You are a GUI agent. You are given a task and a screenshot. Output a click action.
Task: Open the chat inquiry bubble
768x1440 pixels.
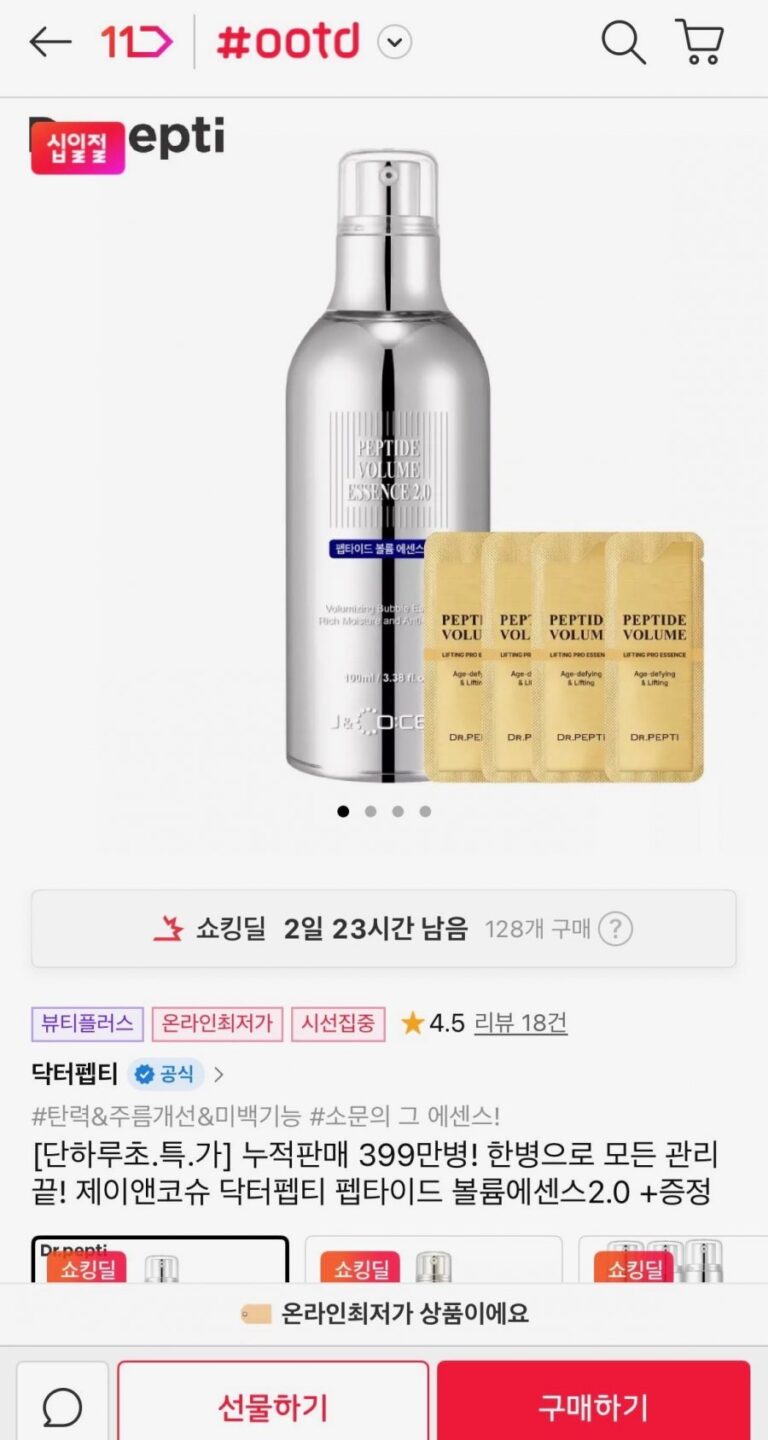62,1407
